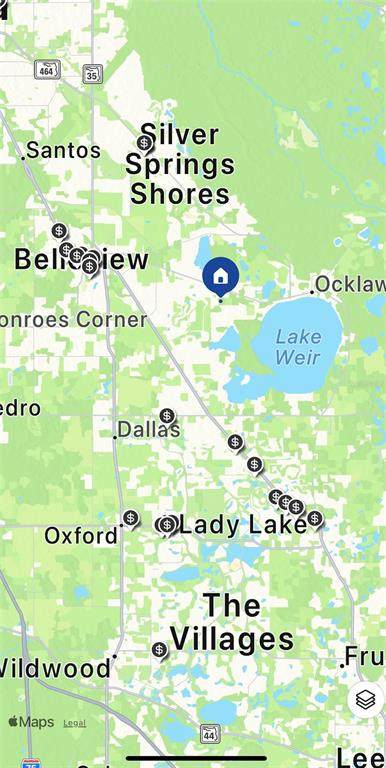Select the dollar pin beside Oxford
This screenshot has width=386, height=768.
click(130, 518)
